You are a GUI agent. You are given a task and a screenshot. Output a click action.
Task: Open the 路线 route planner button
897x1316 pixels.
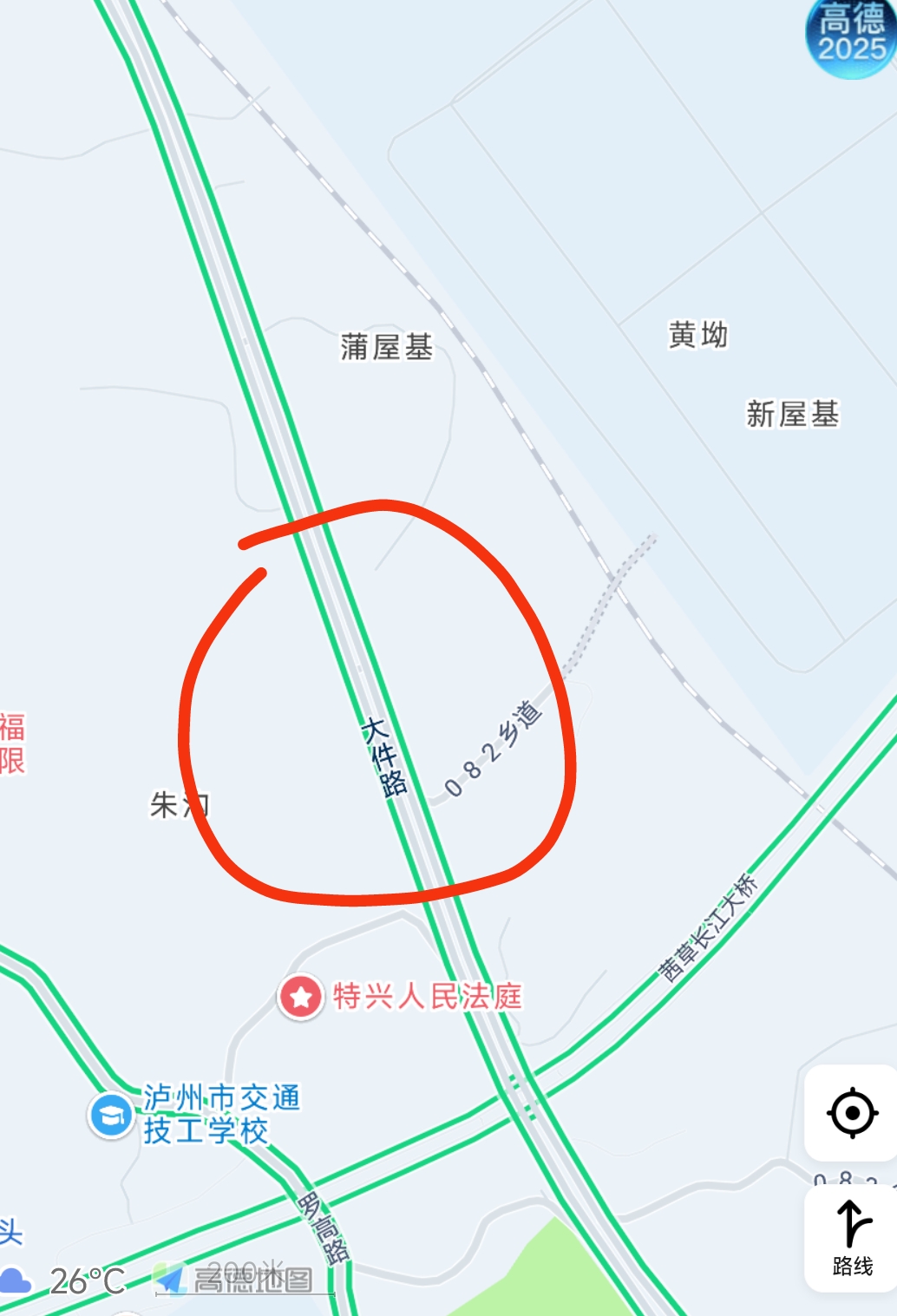852,1238
